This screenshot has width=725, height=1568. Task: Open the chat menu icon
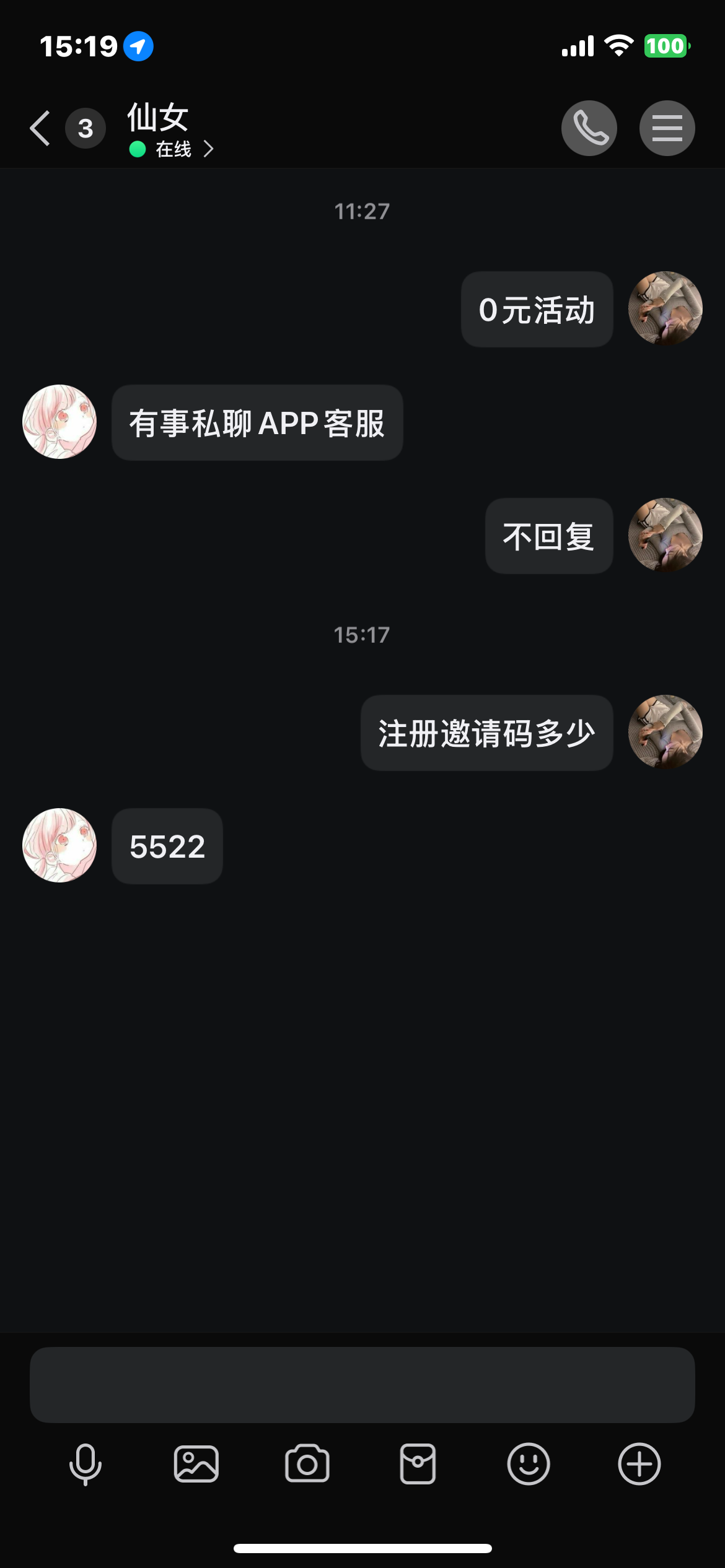[667, 128]
